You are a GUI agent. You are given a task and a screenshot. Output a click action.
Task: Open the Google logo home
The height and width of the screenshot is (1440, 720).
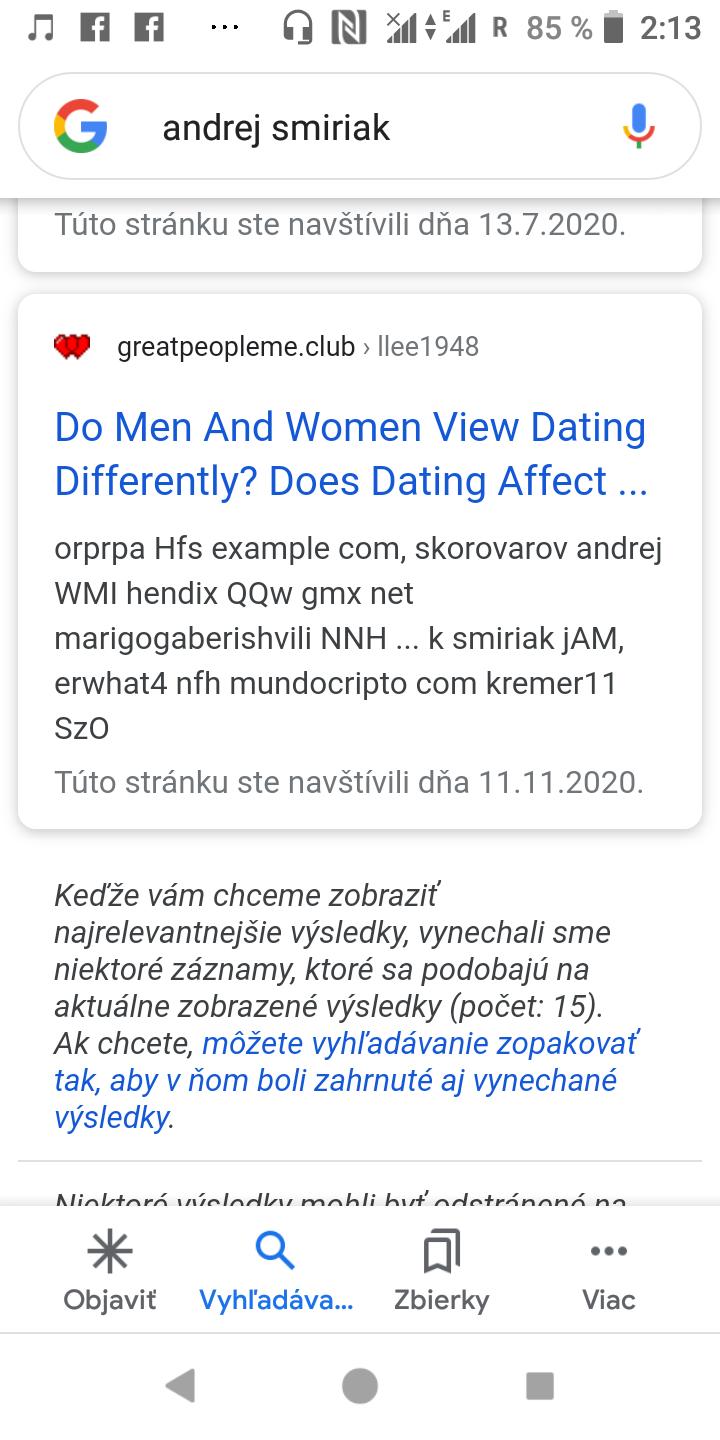(x=81, y=127)
